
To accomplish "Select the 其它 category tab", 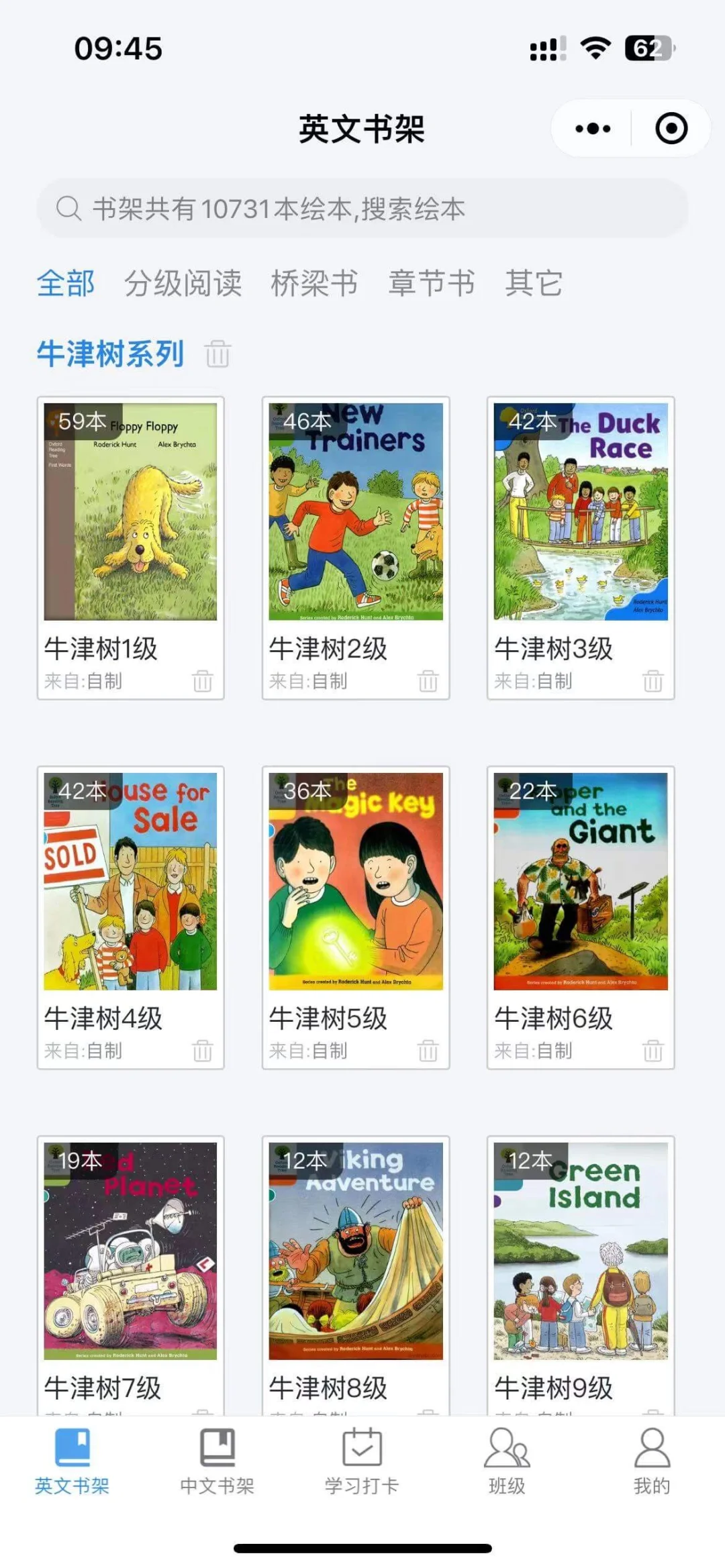I will 534,283.
